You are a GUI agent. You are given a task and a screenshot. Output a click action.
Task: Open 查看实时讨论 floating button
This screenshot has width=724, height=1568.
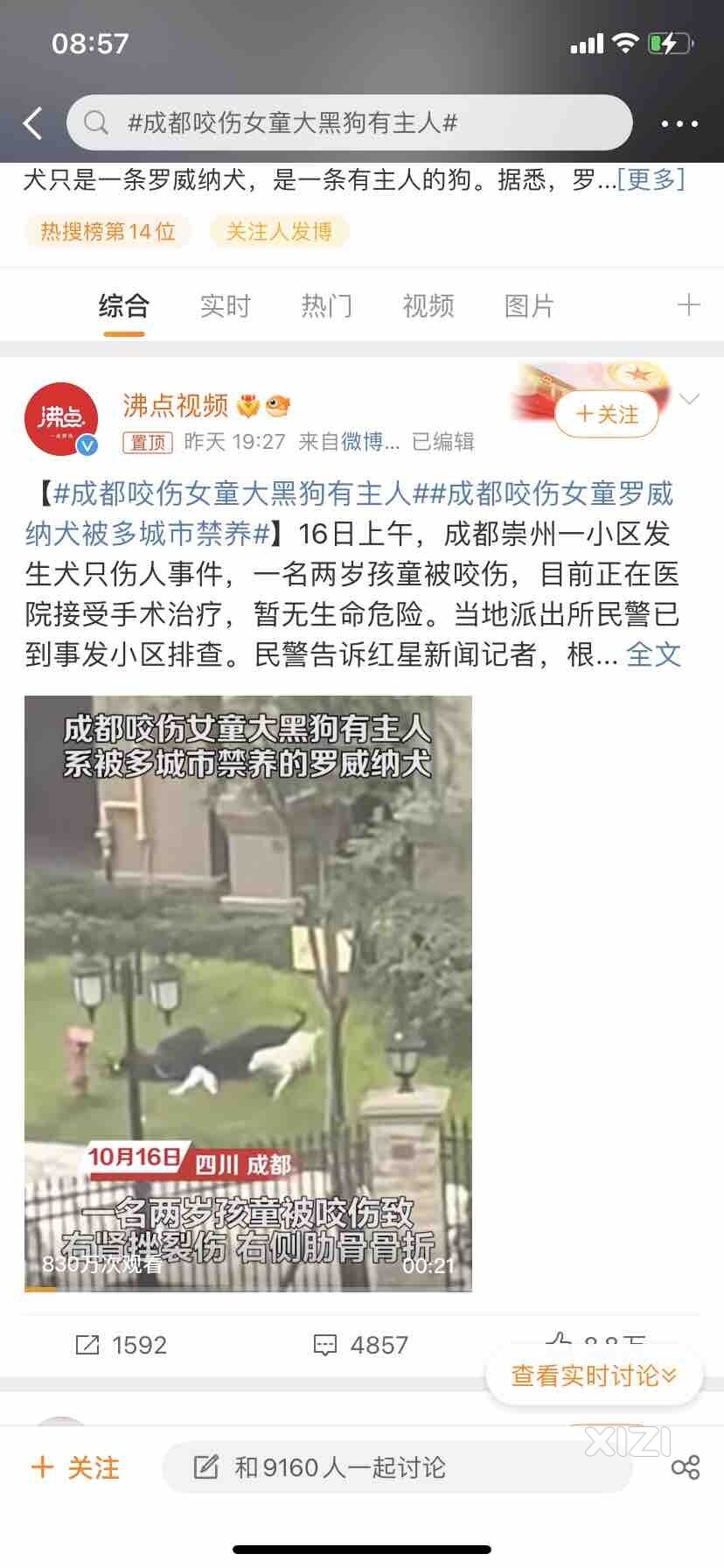pyautogui.click(x=594, y=1375)
